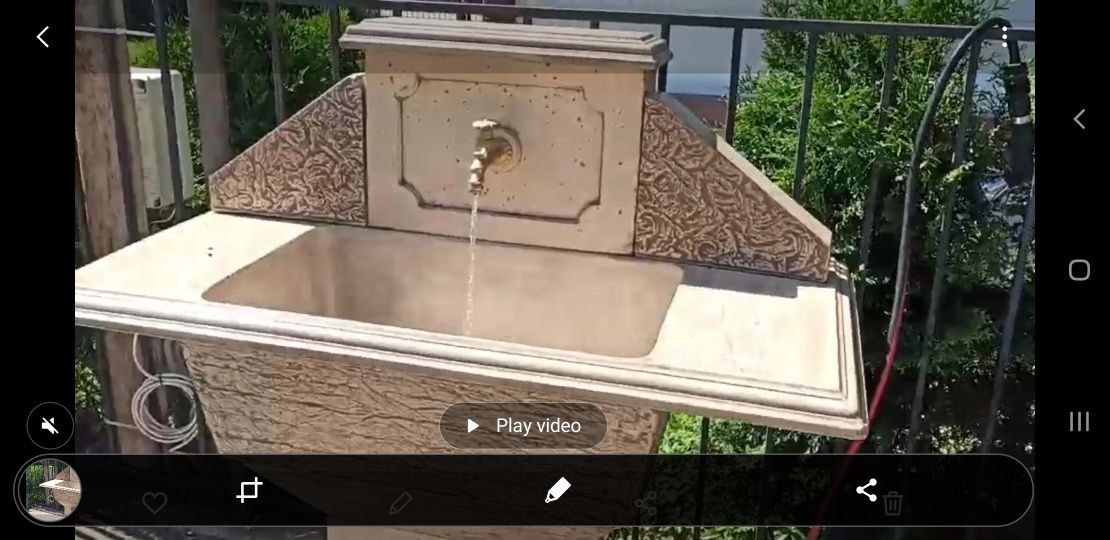Tap the muted speaker icon

(50, 426)
